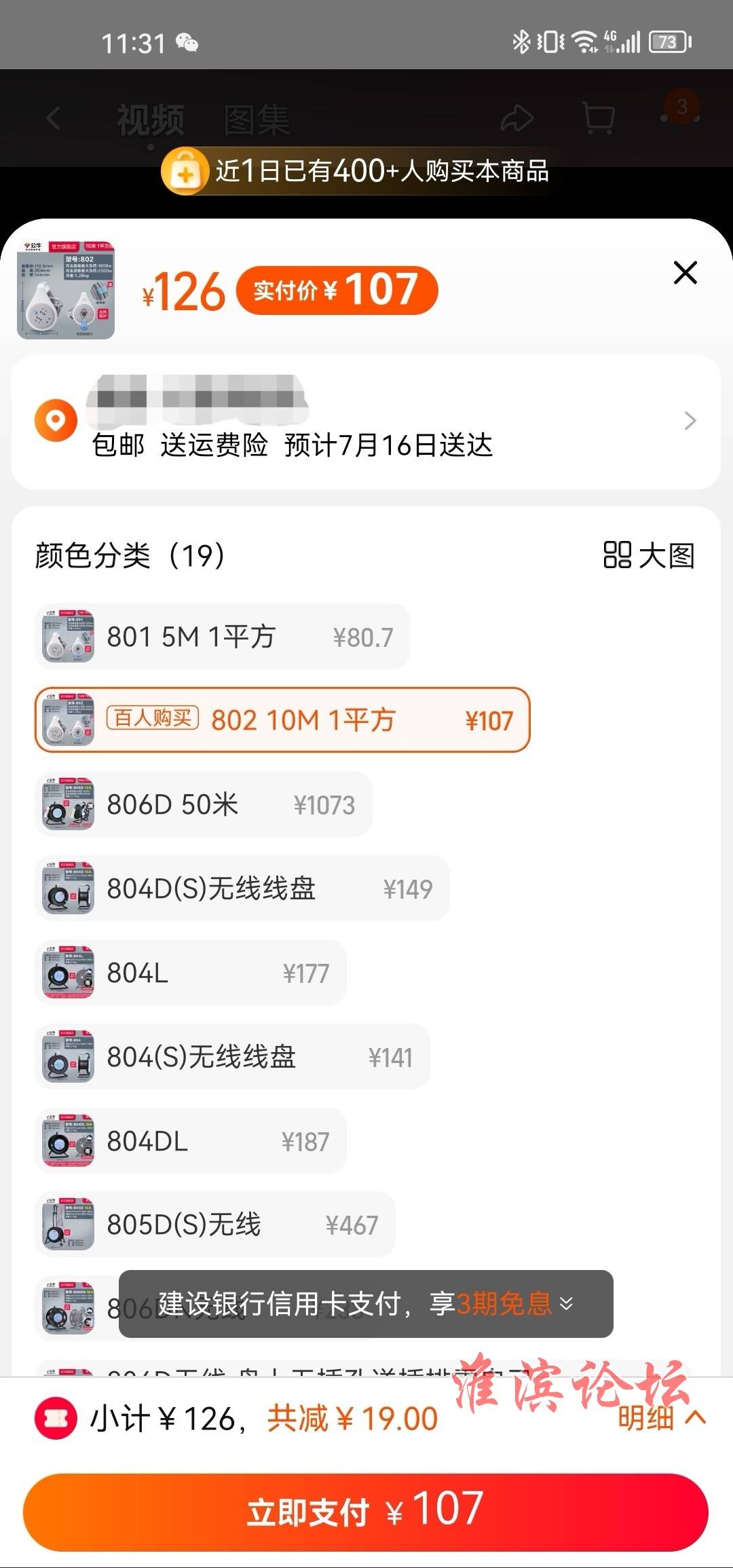Expand the 明细 price breakdown
The image size is (733, 1568).
point(662,1418)
